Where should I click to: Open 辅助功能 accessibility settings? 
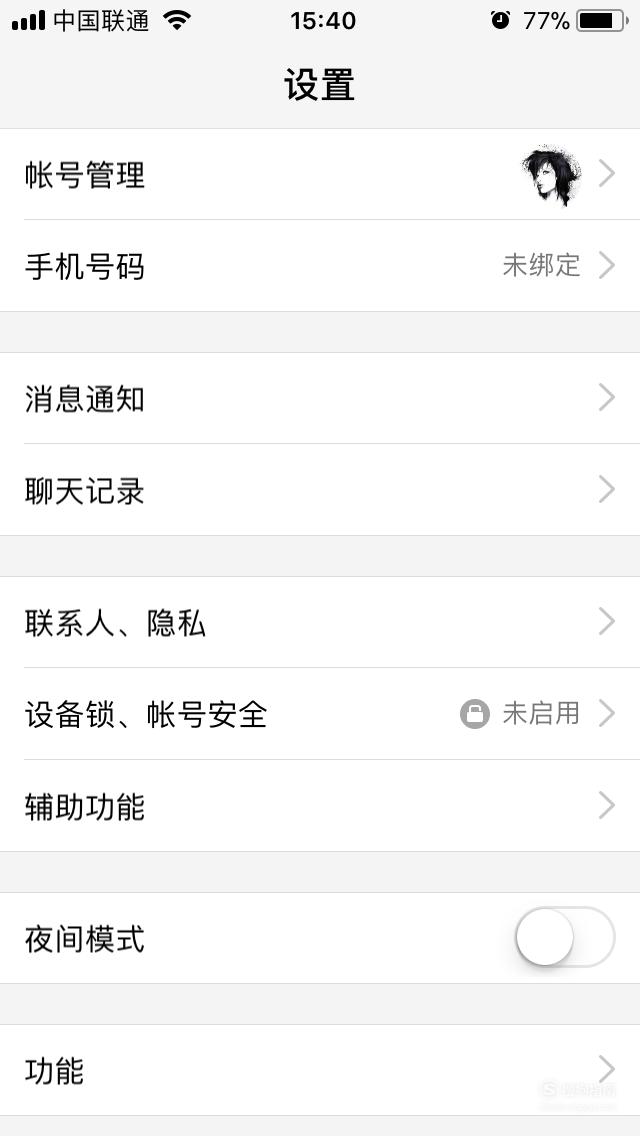[x=320, y=806]
